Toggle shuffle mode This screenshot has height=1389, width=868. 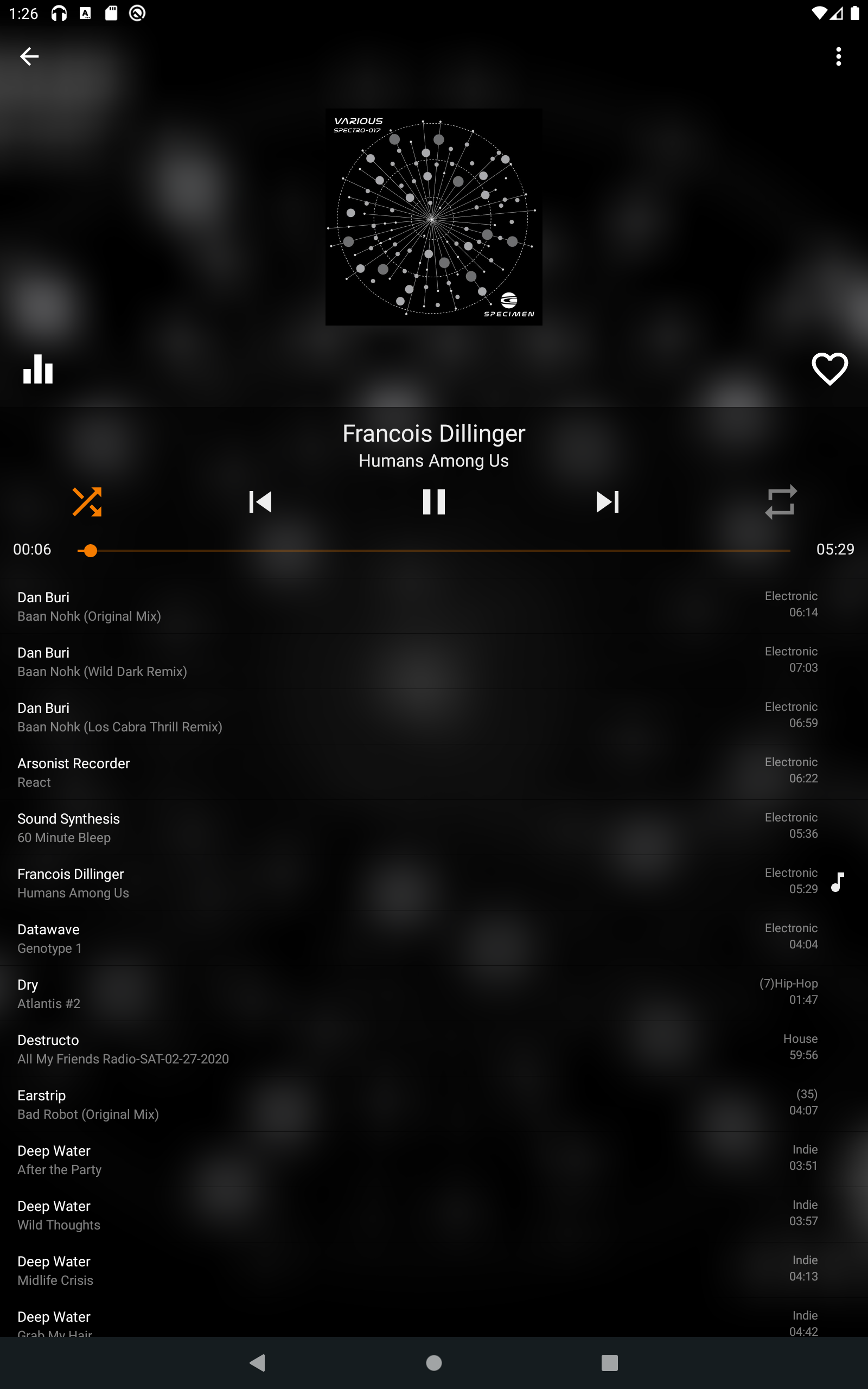[87, 502]
